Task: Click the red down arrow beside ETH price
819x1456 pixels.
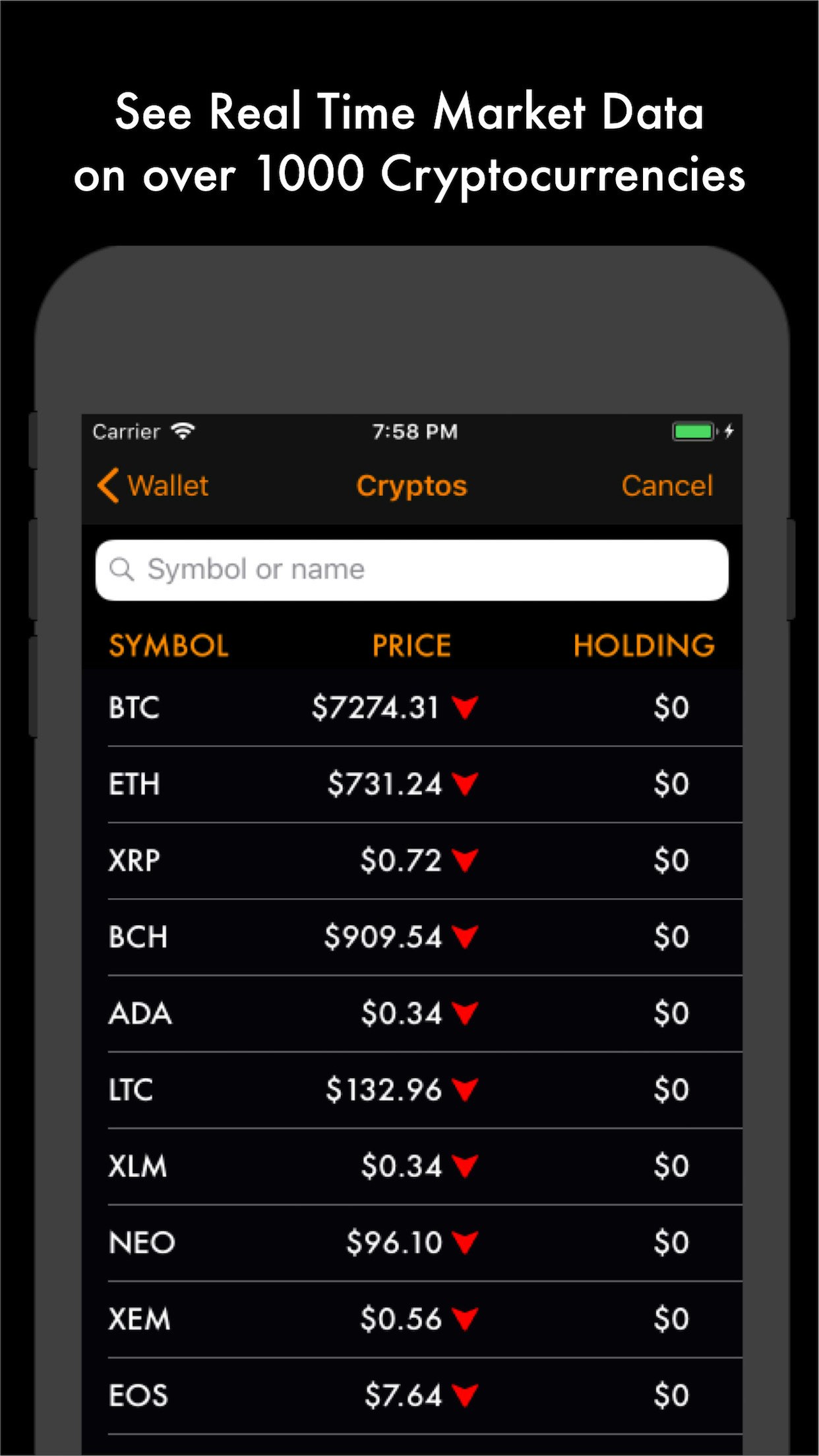Action: pyautogui.click(x=466, y=784)
